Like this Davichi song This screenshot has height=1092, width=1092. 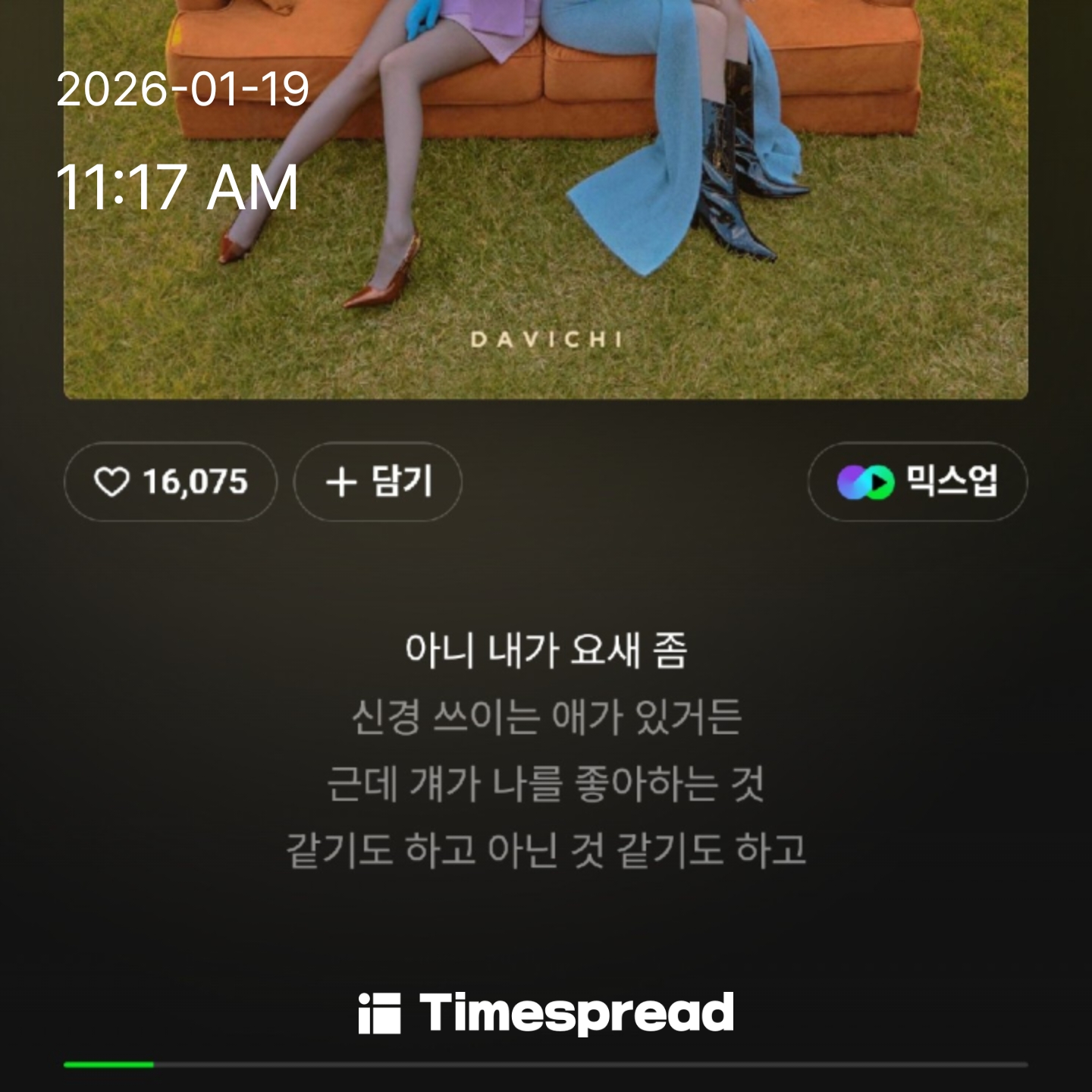(171, 482)
